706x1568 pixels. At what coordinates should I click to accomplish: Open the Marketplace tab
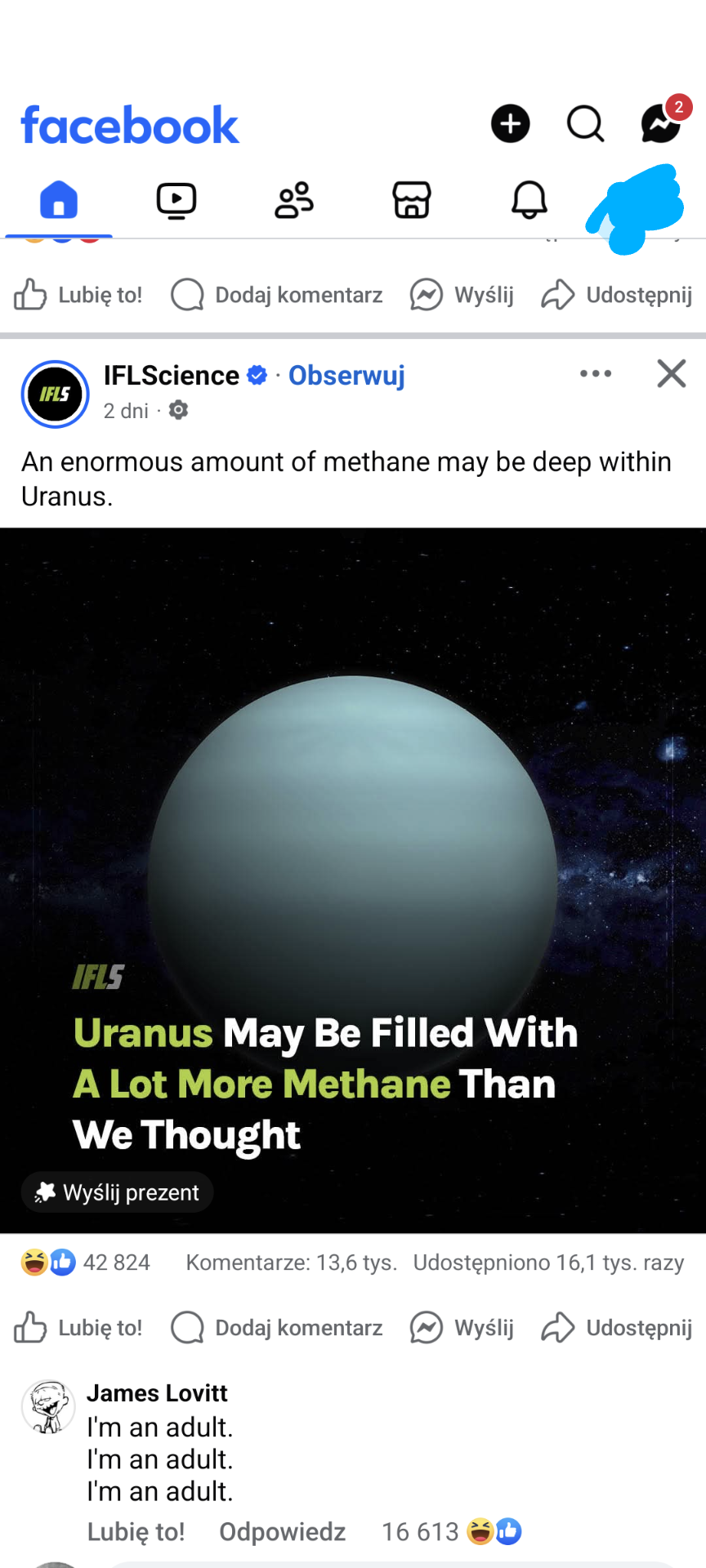[412, 201]
